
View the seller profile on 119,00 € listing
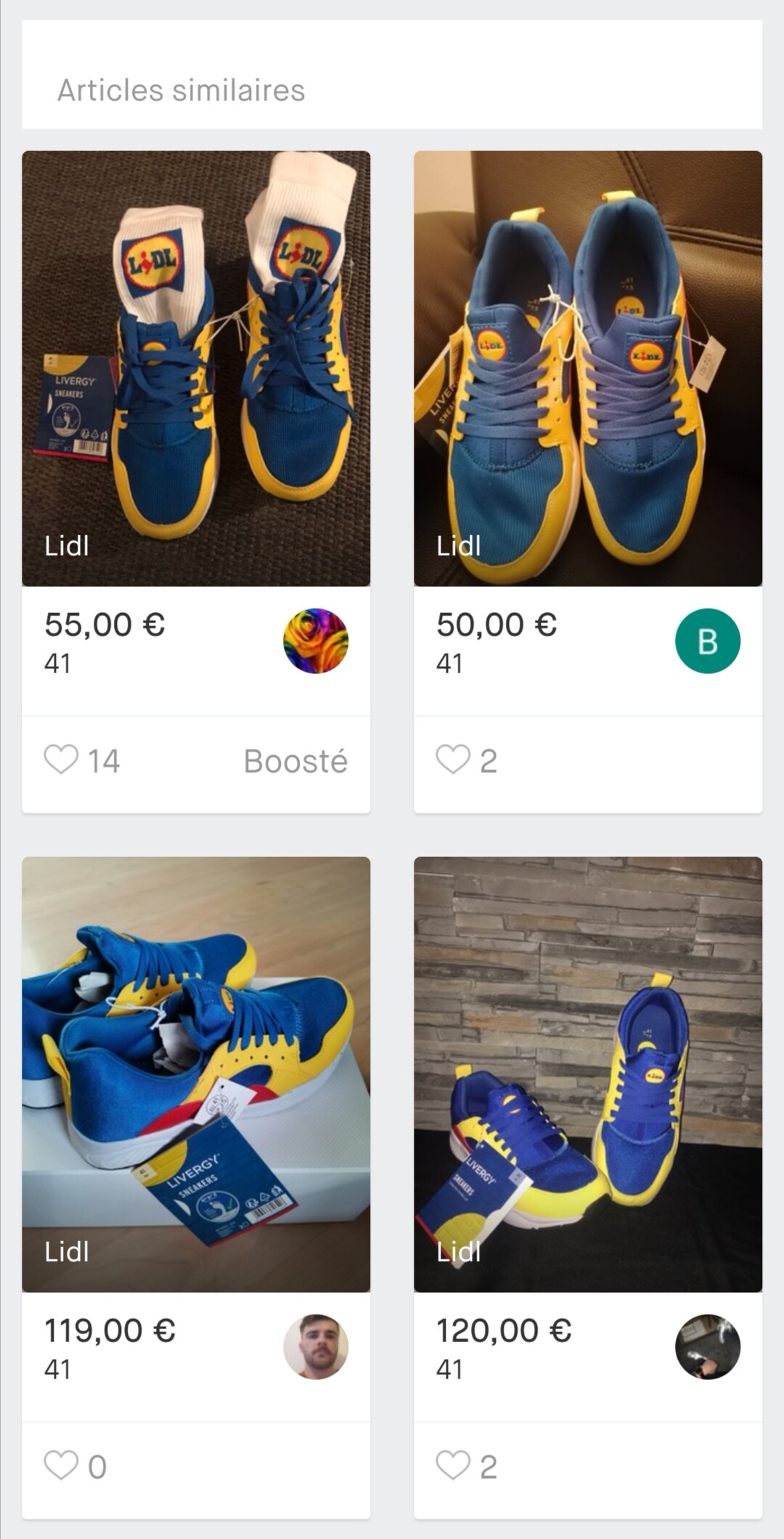coord(316,1347)
